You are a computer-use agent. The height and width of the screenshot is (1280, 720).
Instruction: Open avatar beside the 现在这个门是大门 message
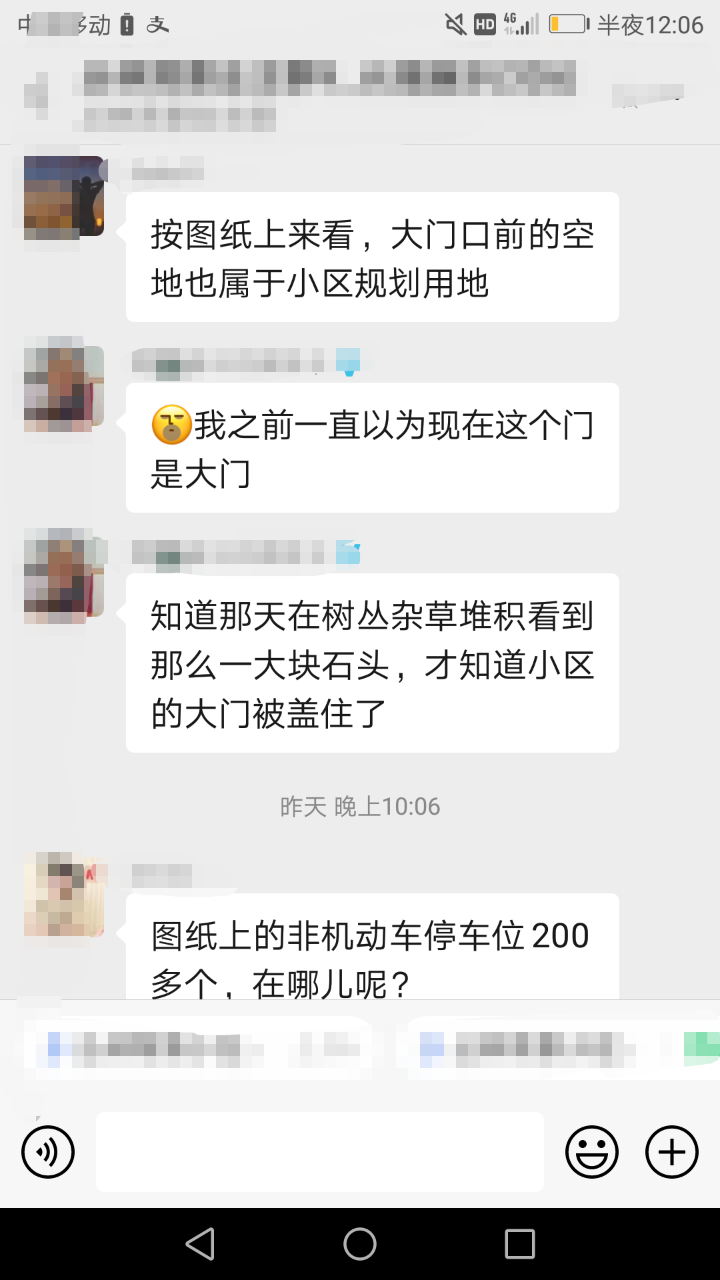pyautogui.click(x=64, y=388)
